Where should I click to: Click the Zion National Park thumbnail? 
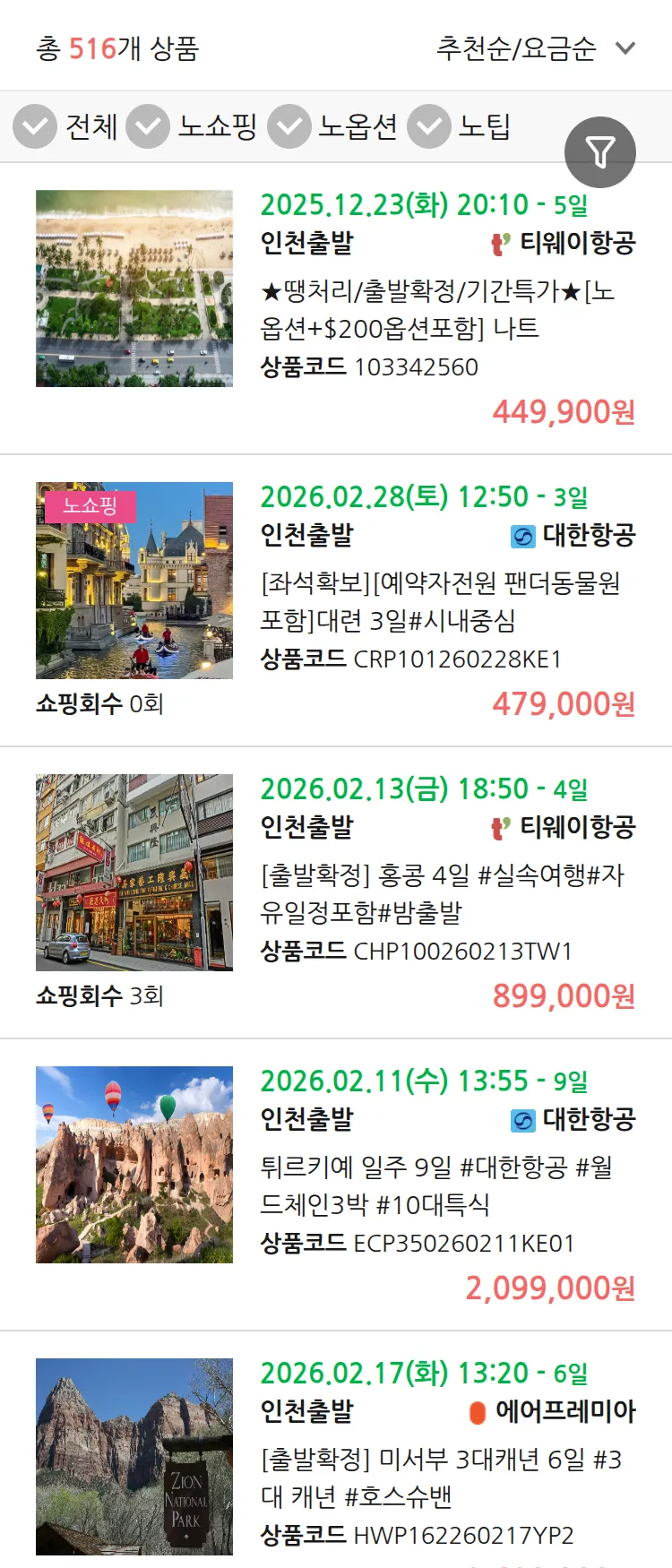(x=134, y=1456)
